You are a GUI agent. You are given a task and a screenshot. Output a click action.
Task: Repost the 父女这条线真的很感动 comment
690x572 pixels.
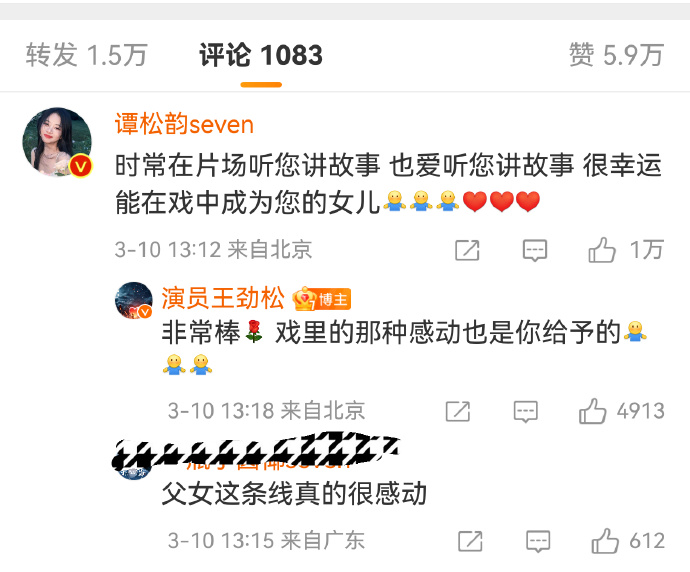(x=470, y=541)
